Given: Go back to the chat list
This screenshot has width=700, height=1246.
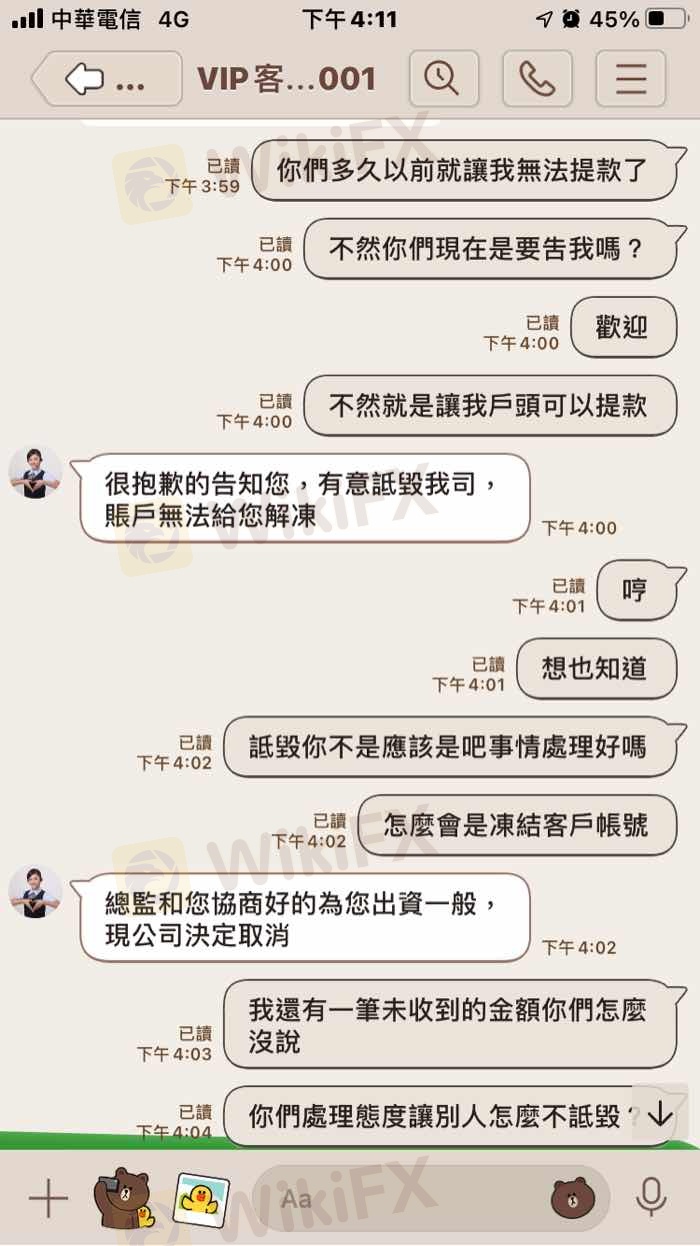Looking at the screenshot, I should [x=105, y=80].
